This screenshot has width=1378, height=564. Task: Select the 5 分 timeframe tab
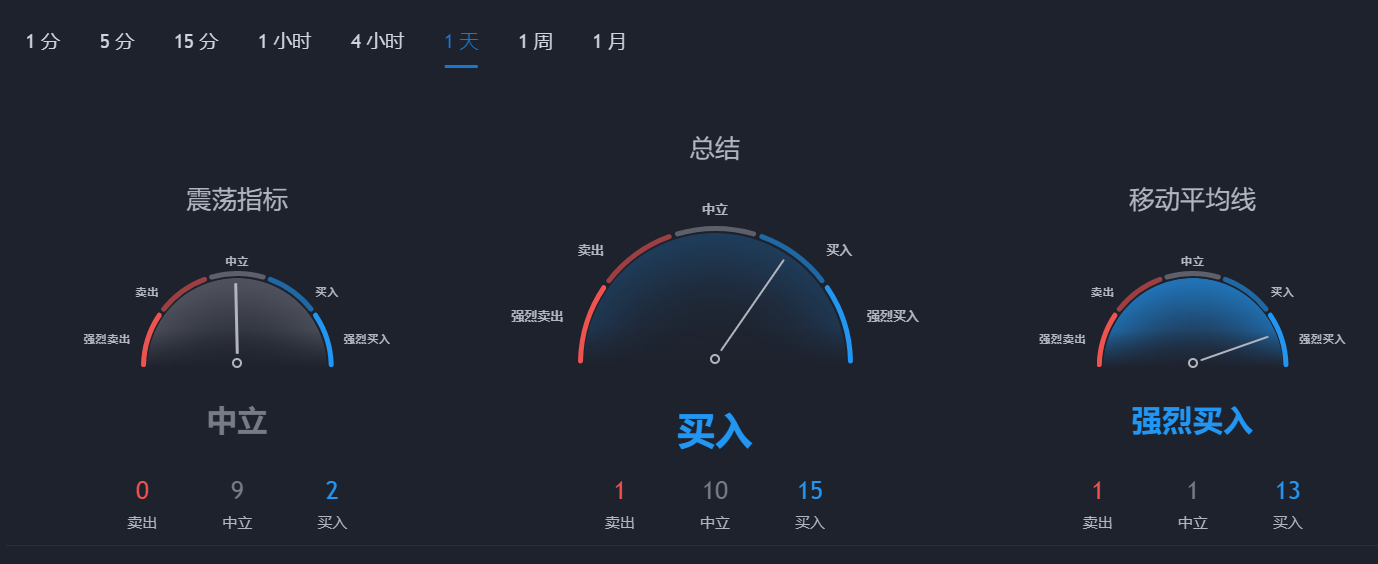(x=117, y=42)
